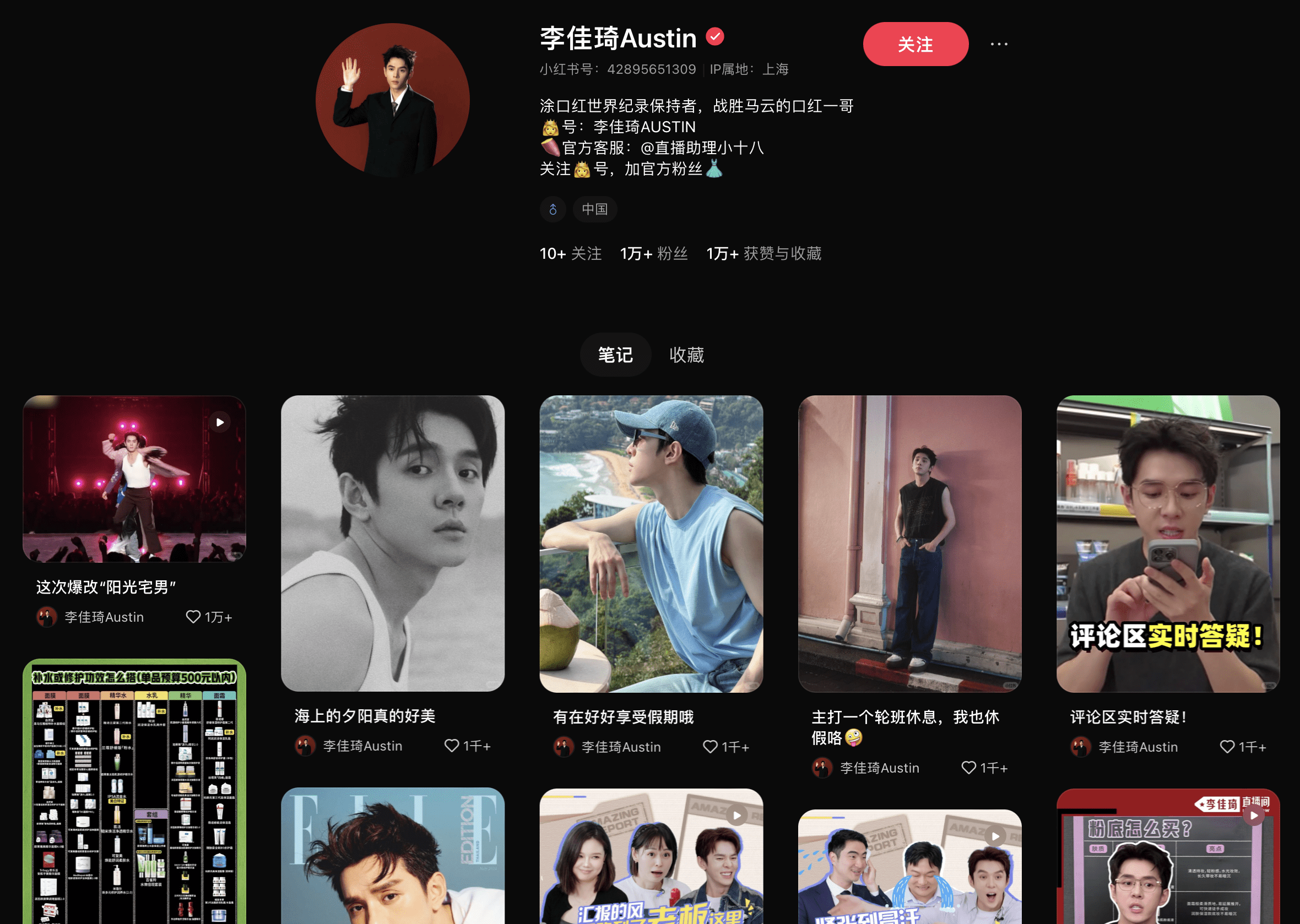The height and width of the screenshot is (924, 1300).
Task: Switch to the 收藏 tab
Action: 686,355
